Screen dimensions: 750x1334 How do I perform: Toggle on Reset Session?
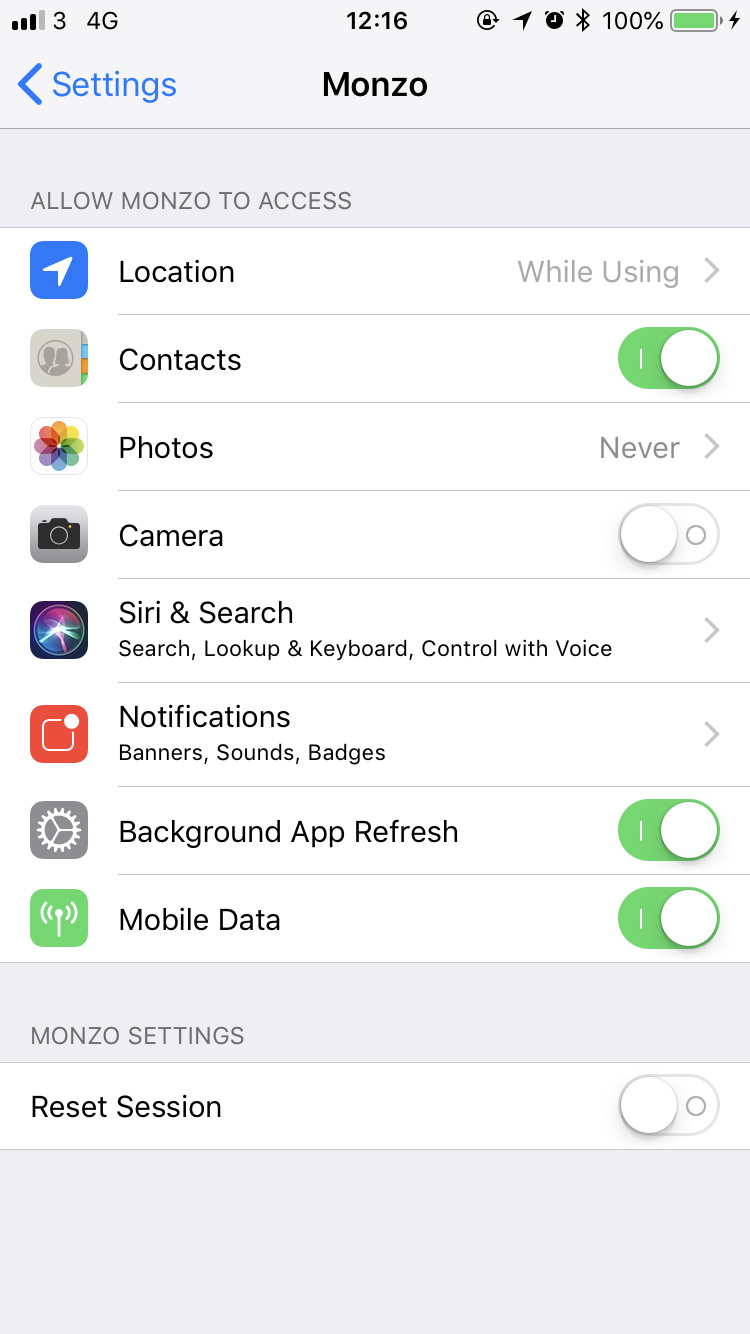point(668,1106)
